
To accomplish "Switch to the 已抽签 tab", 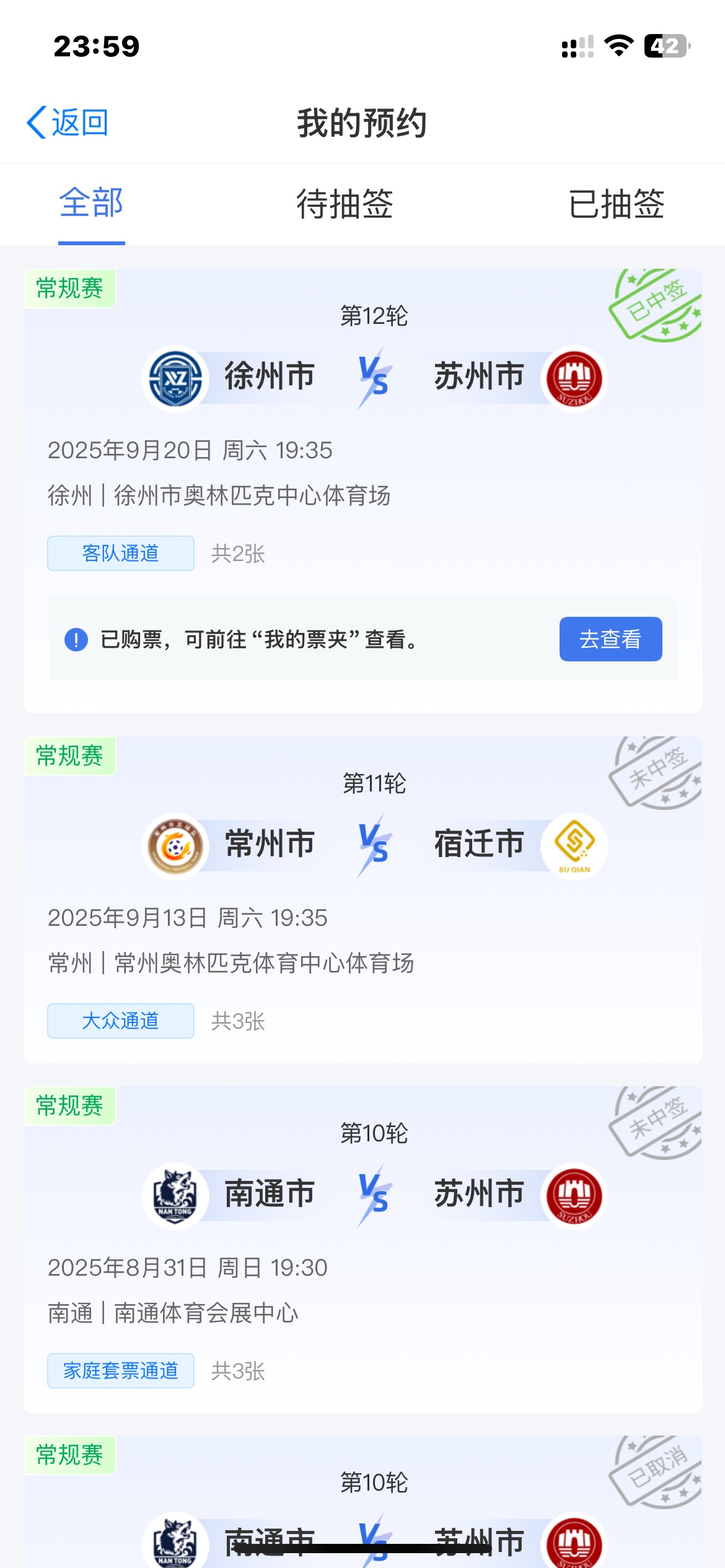I will point(616,204).
